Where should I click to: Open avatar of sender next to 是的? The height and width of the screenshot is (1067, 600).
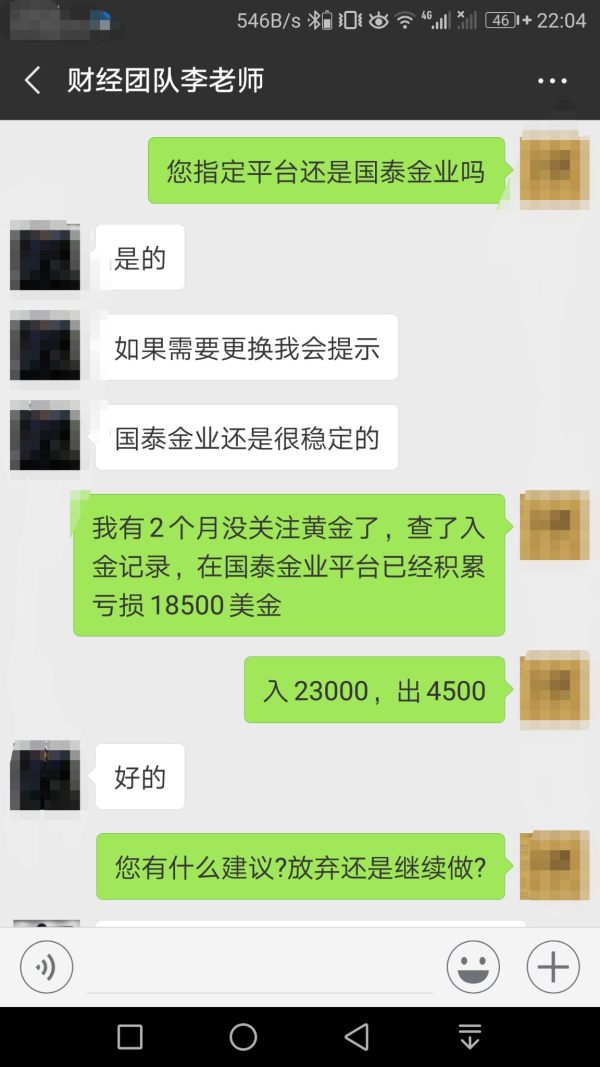pos(45,257)
